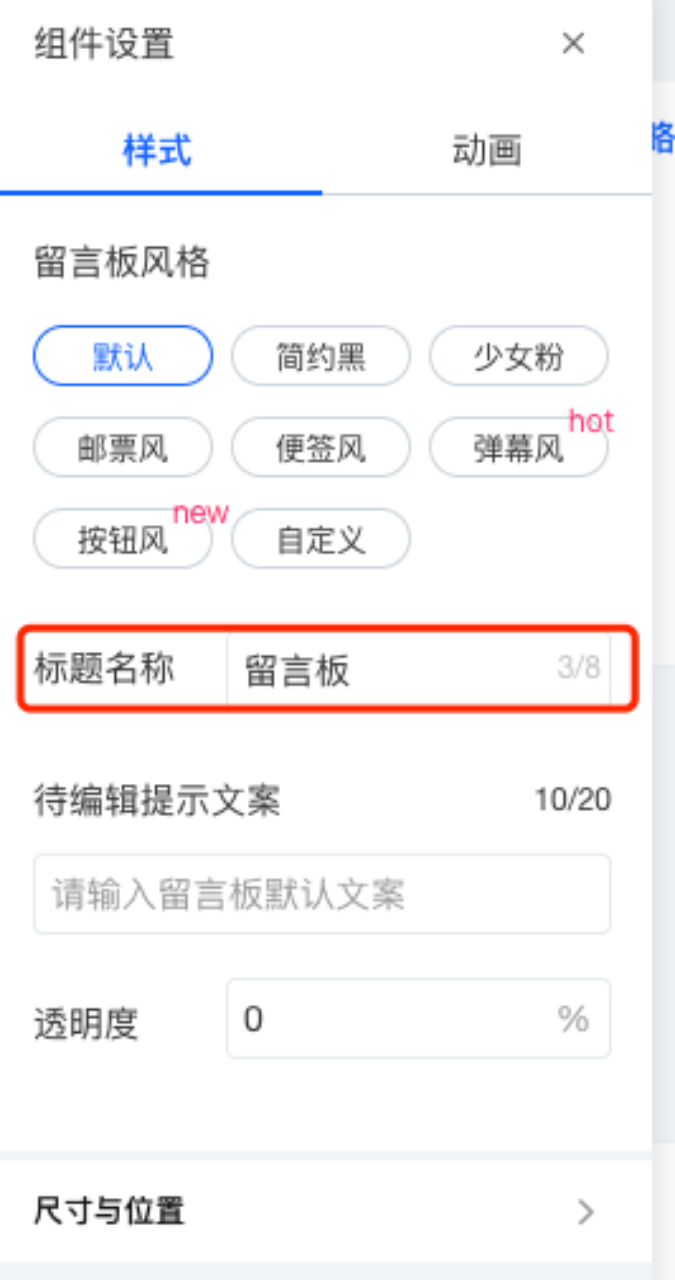Switch to the 动画 tab
The image size is (675, 1280).
pos(486,151)
